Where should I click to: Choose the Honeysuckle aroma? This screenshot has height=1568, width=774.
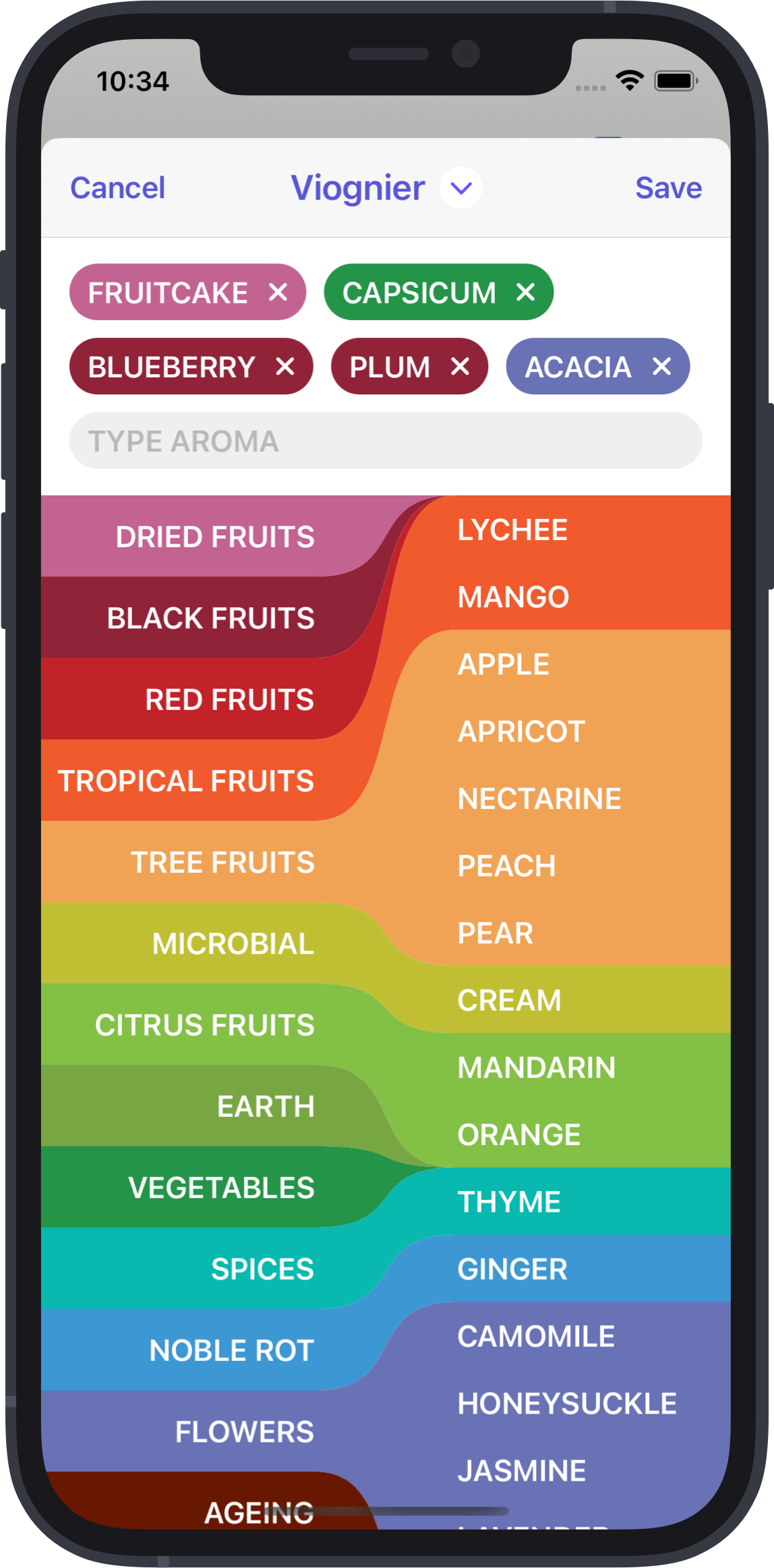pyautogui.click(x=567, y=1404)
